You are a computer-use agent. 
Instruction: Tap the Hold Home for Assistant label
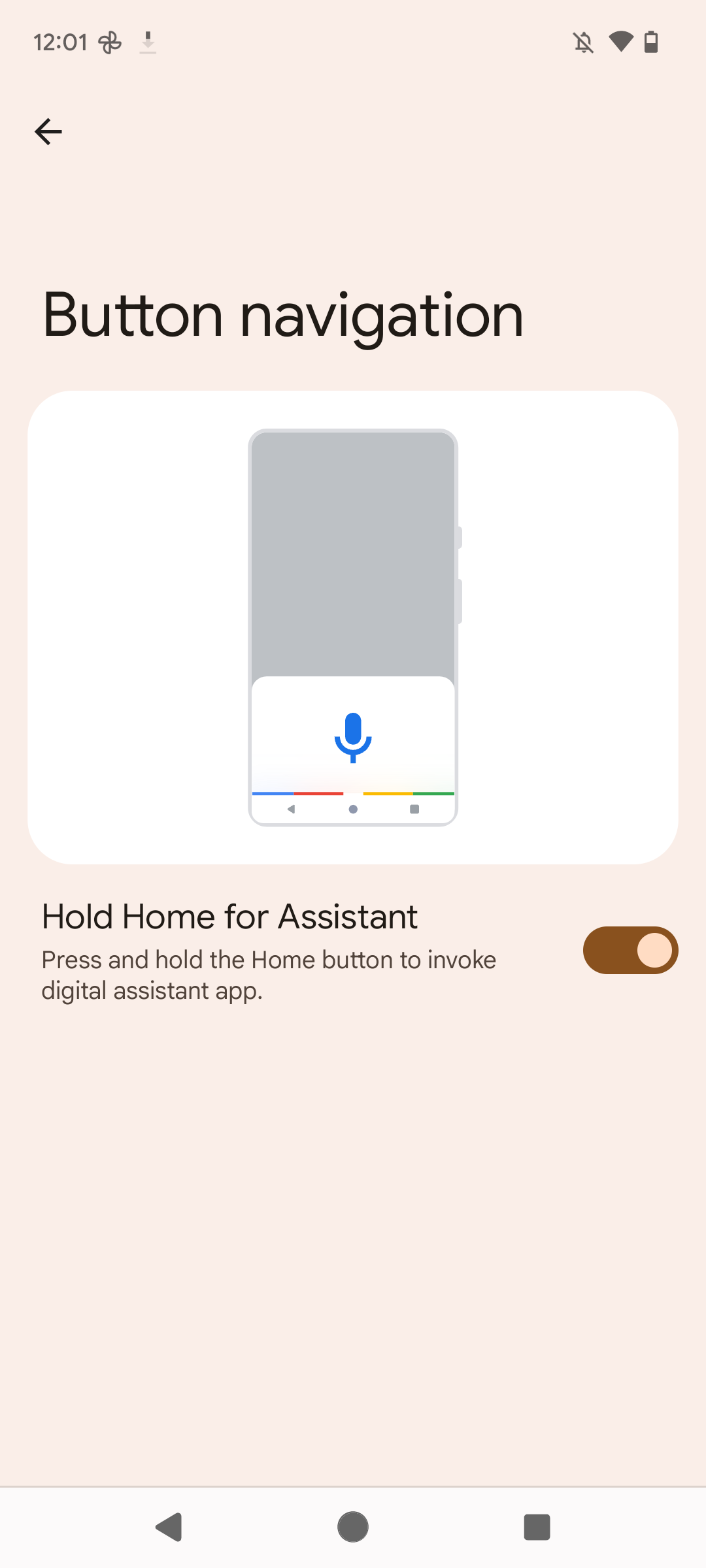[x=229, y=916]
